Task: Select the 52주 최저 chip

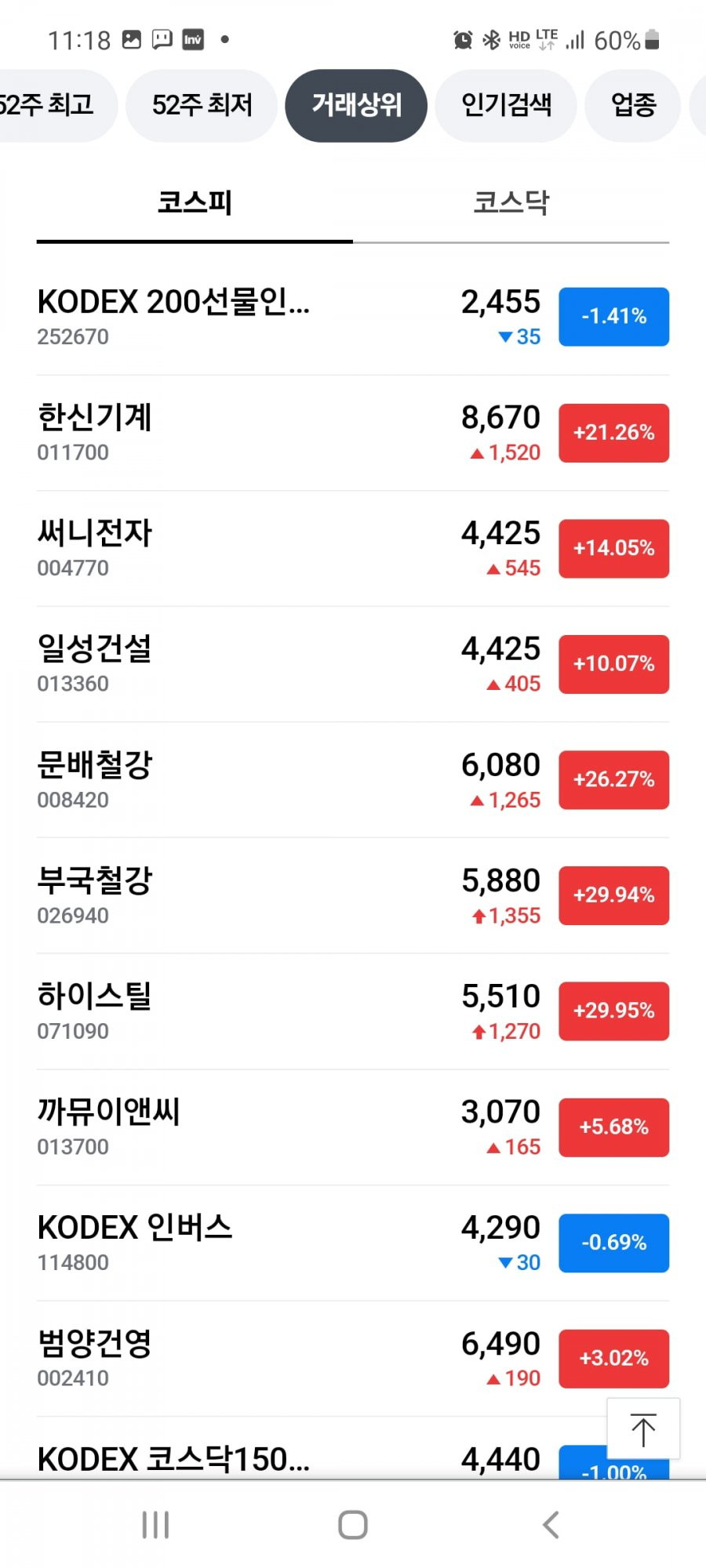Action: 202,105
